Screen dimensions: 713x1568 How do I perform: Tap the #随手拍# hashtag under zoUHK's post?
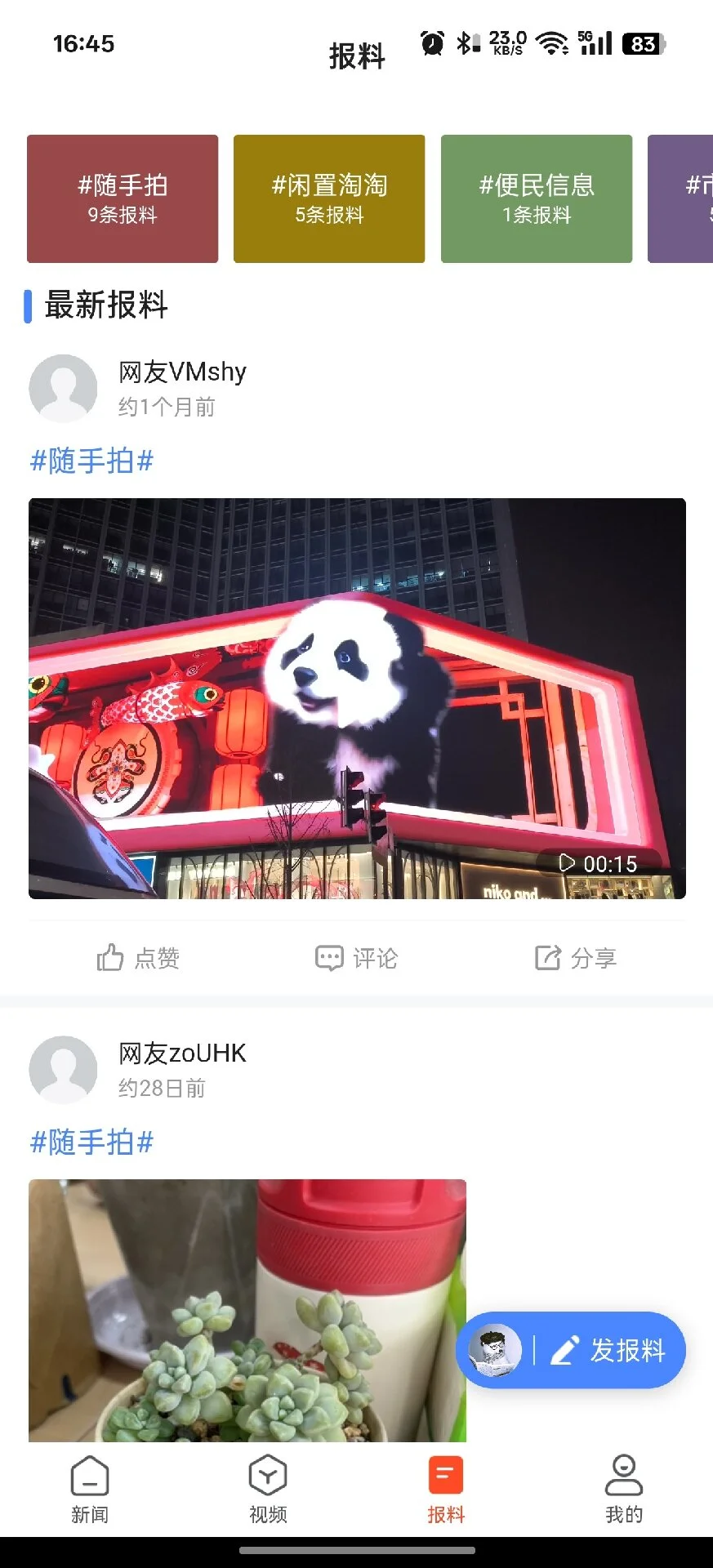point(91,1143)
